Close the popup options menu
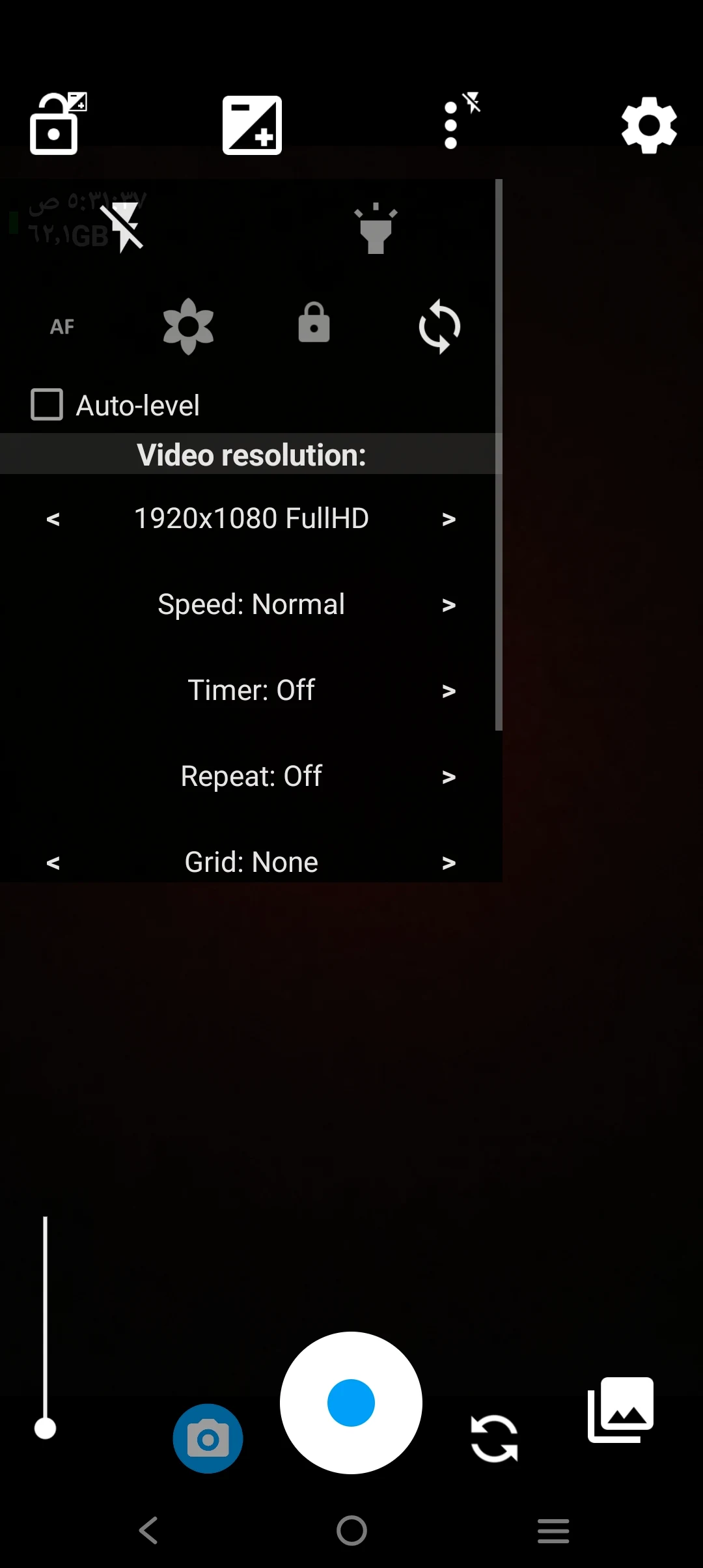This screenshot has width=703, height=1568. pyautogui.click(x=456, y=124)
